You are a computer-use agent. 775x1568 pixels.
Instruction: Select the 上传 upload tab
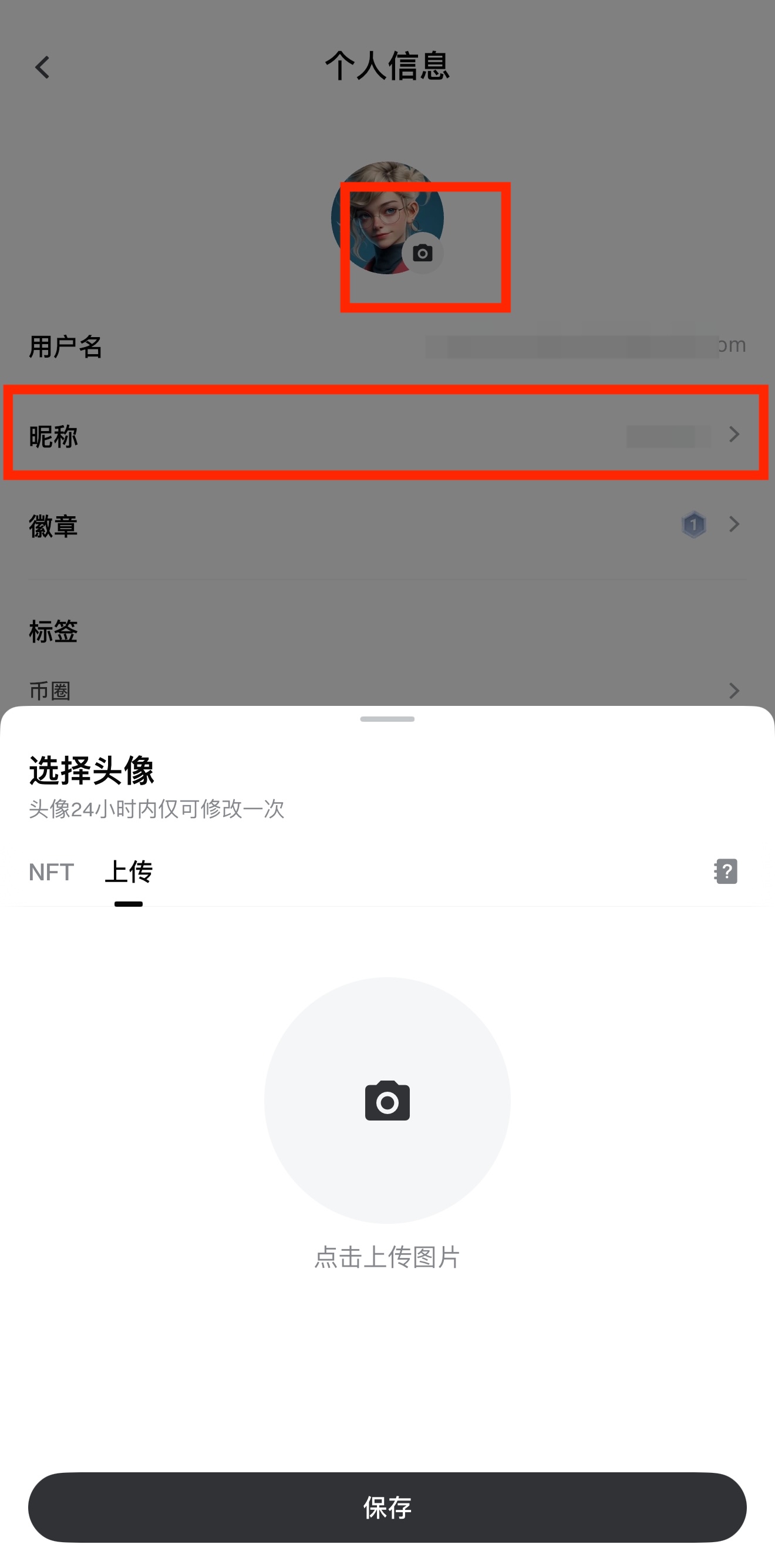point(130,872)
